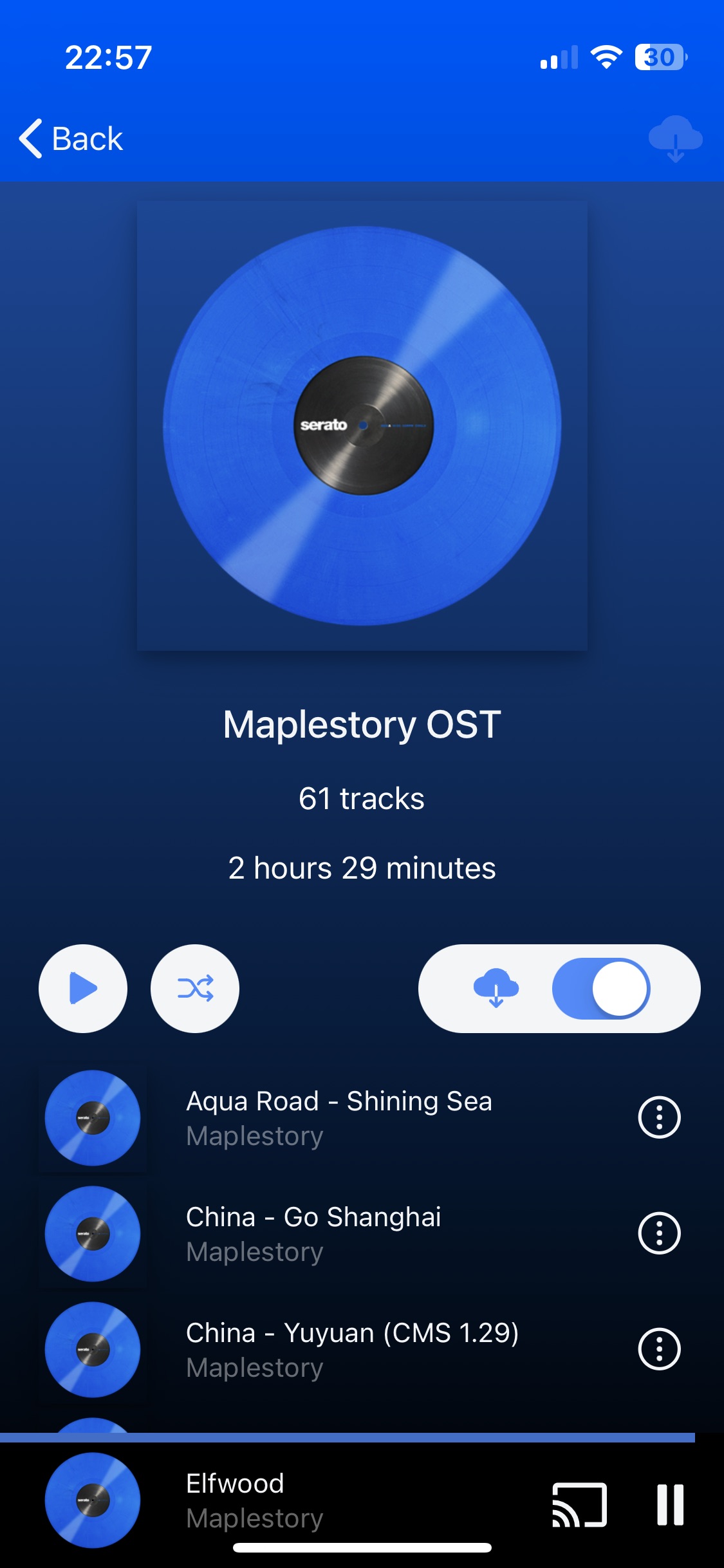Viewport: 724px width, 1568px height.
Task: Shuffle the Maplestory OST playlist
Action: (195, 988)
